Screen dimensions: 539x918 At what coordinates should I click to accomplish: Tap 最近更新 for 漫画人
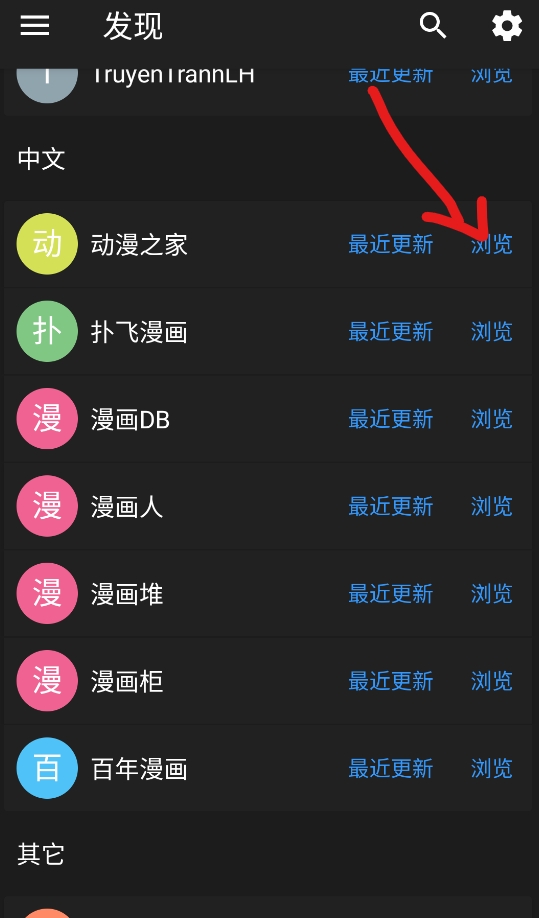(x=390, y=506)
